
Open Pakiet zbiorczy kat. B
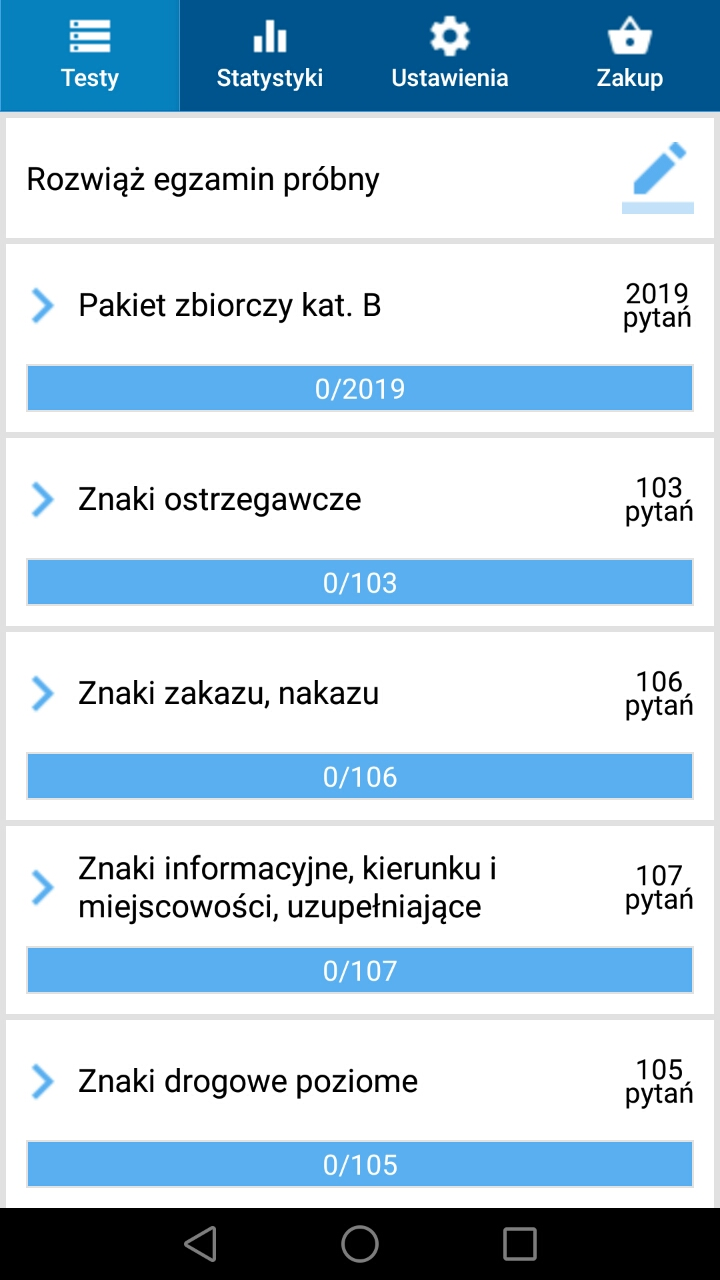(x=360, y=338)
